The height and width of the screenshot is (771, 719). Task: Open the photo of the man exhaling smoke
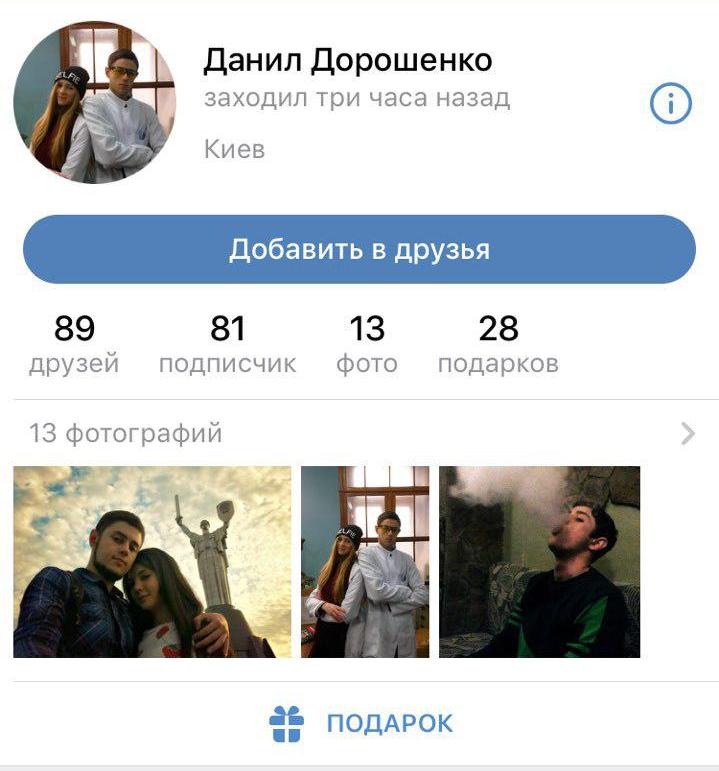tap(539, 562)
